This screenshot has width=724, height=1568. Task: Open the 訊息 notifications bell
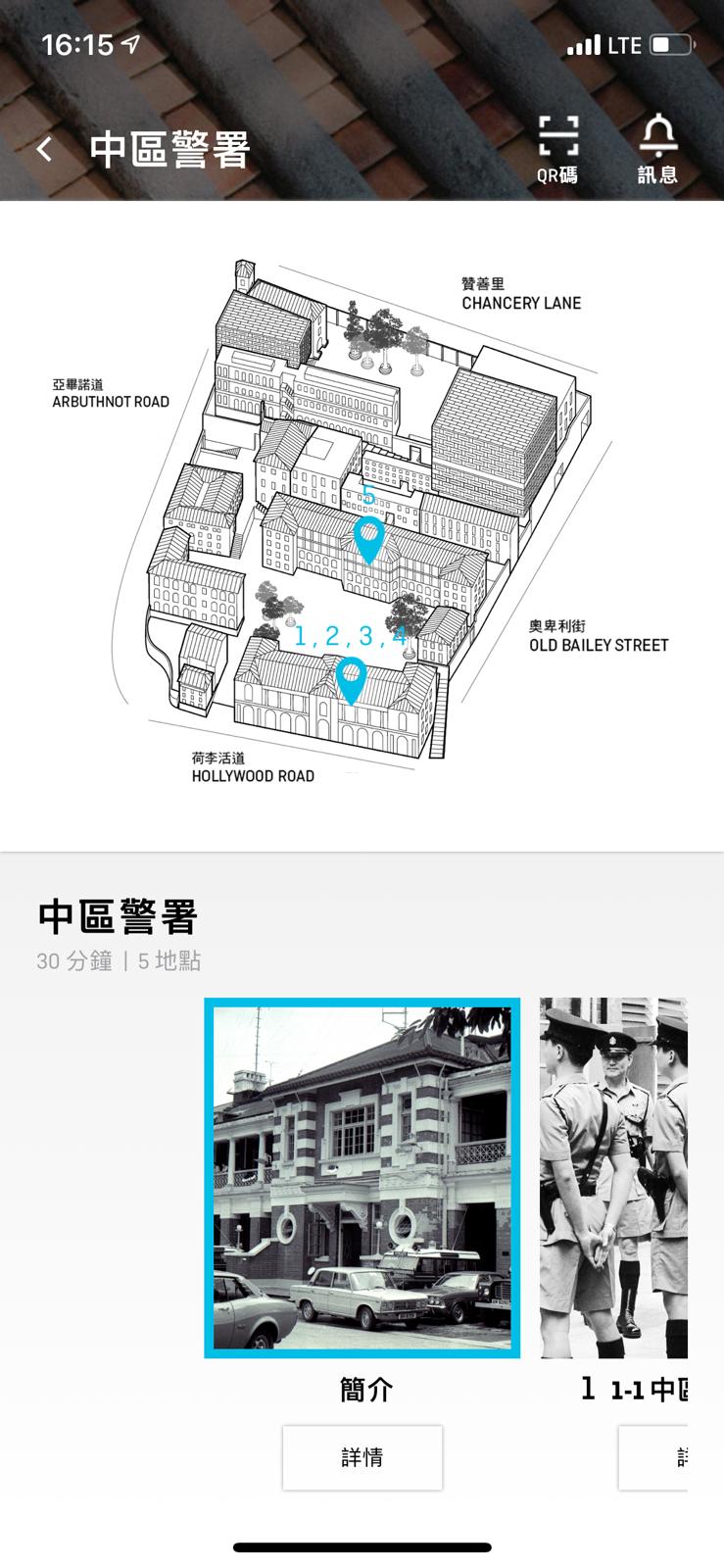657,149
